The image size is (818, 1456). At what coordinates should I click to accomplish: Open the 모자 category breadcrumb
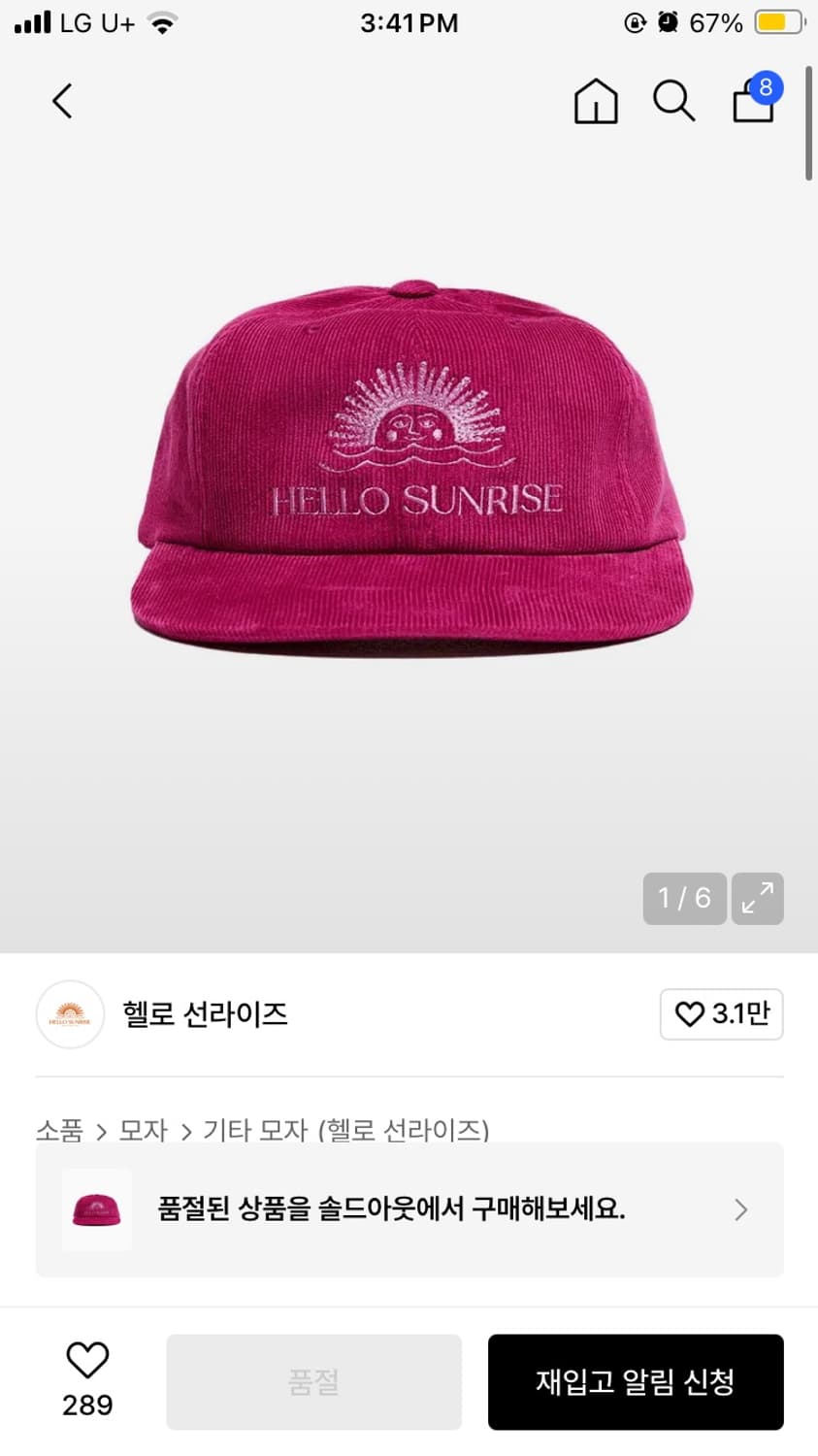click(143, 1131)
